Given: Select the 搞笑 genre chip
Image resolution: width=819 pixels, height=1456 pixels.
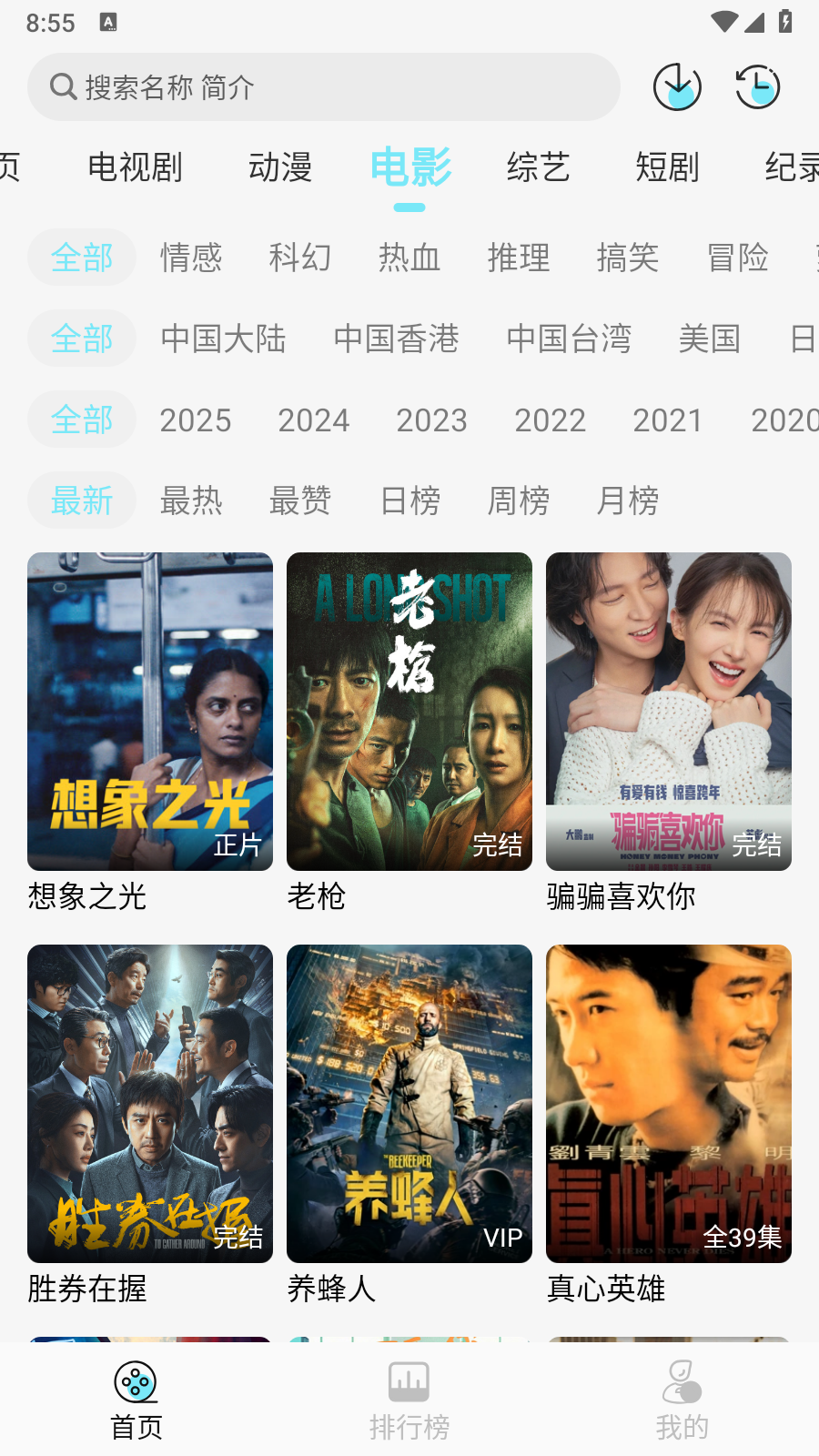Looking at the screenshot, I should [627, 258].
